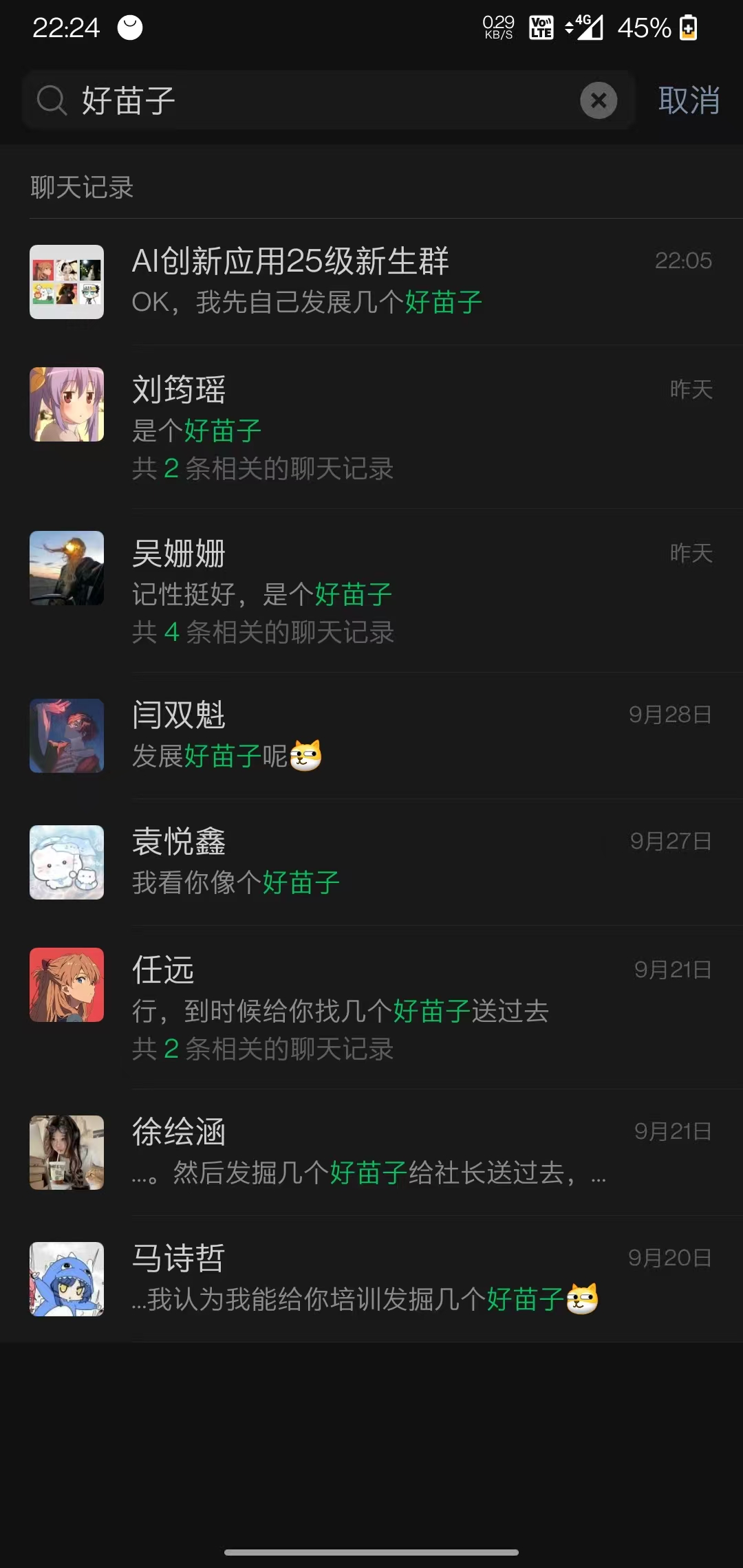Tap the search field containing 好苗子

pos(310,100)
